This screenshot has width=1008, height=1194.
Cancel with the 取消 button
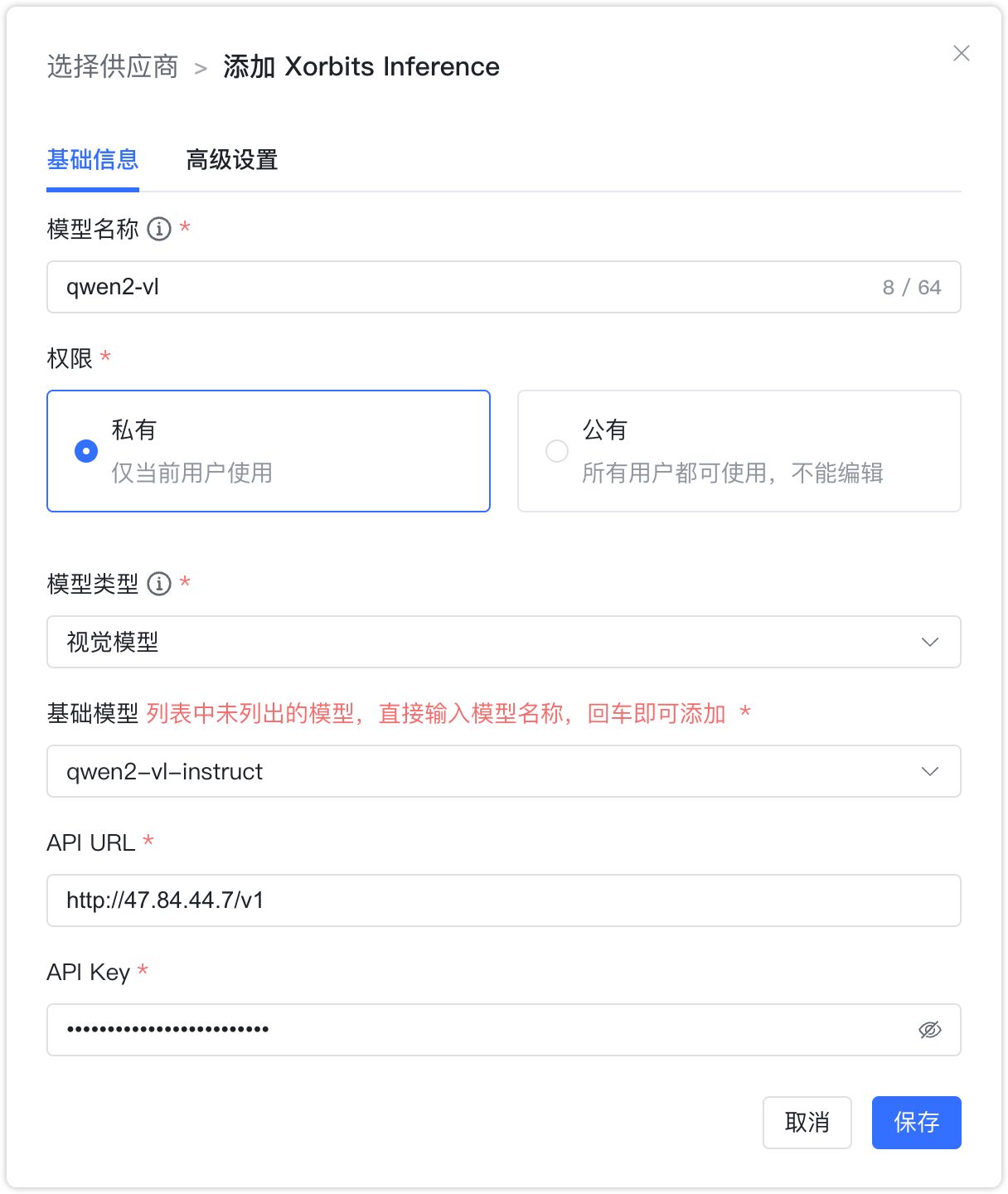(x=807, y=1123)
